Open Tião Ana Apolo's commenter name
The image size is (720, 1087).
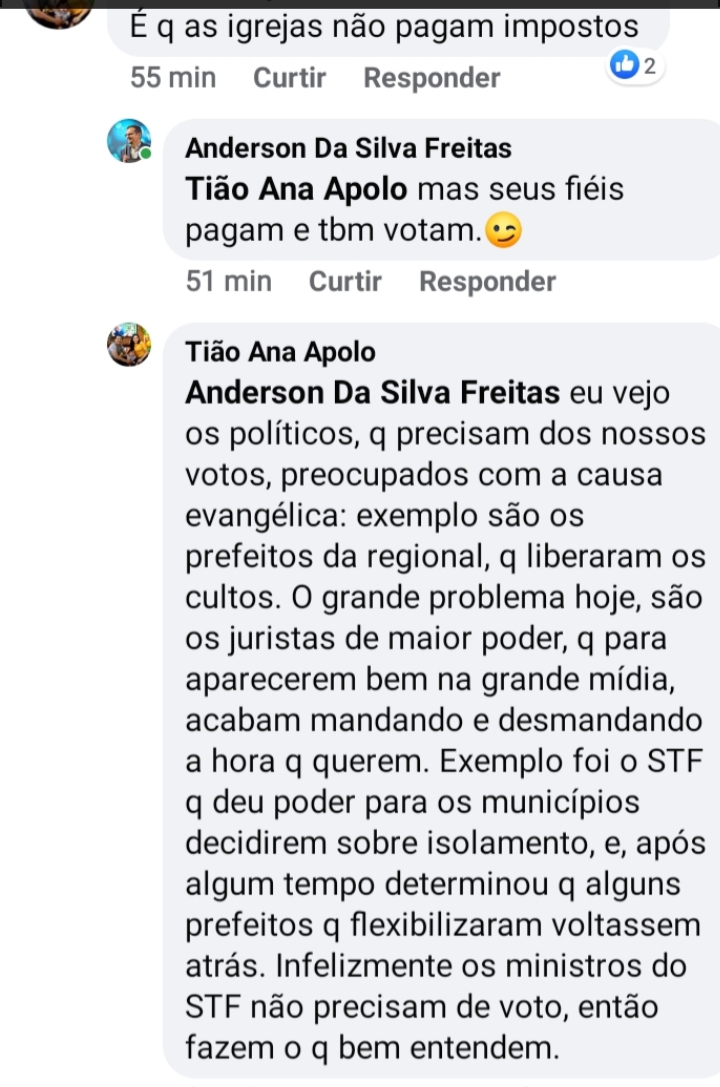pos(280,352)
